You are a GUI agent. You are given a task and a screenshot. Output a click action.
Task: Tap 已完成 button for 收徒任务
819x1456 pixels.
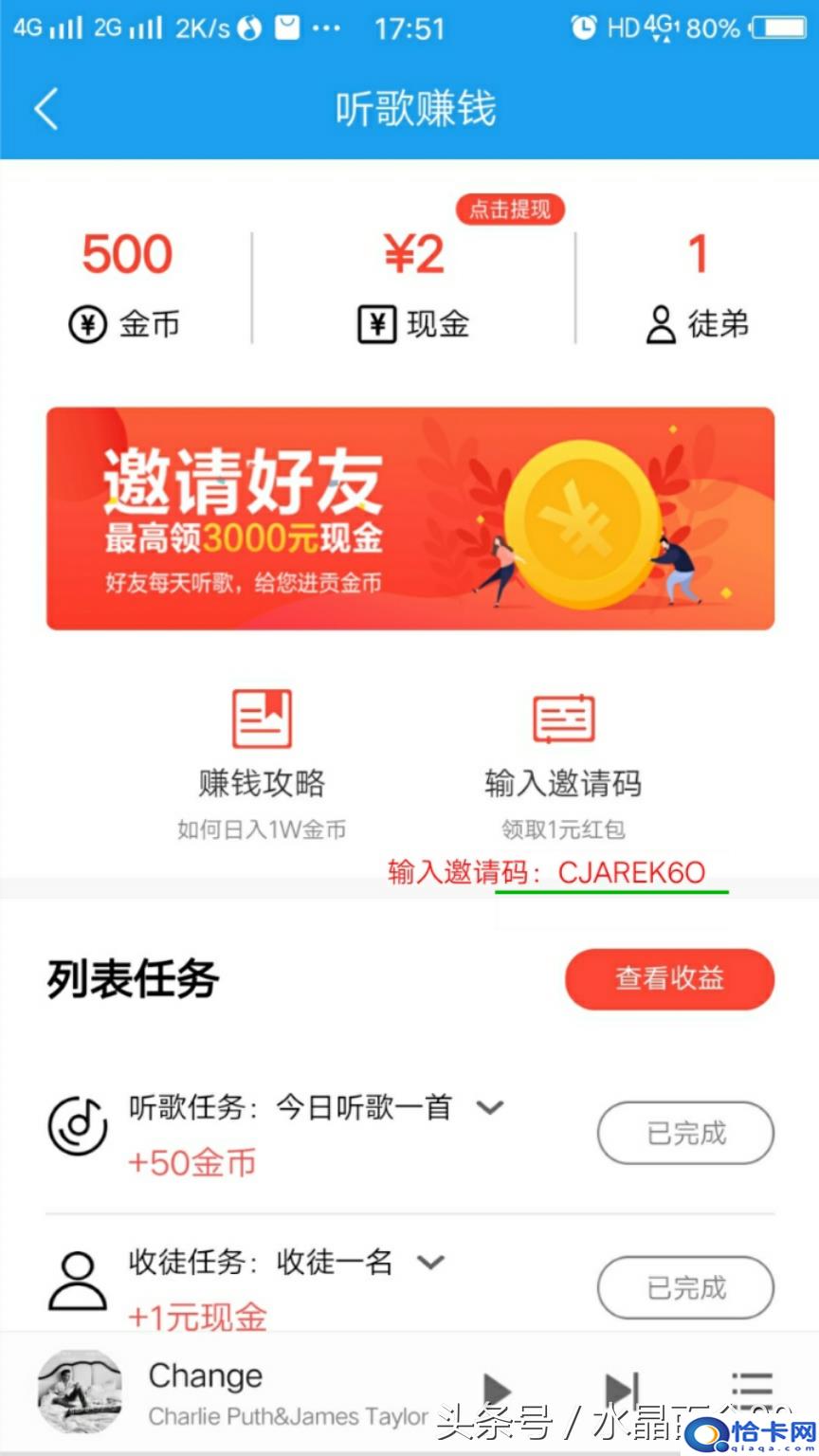pyautogui.click(x=684, y=1287)
